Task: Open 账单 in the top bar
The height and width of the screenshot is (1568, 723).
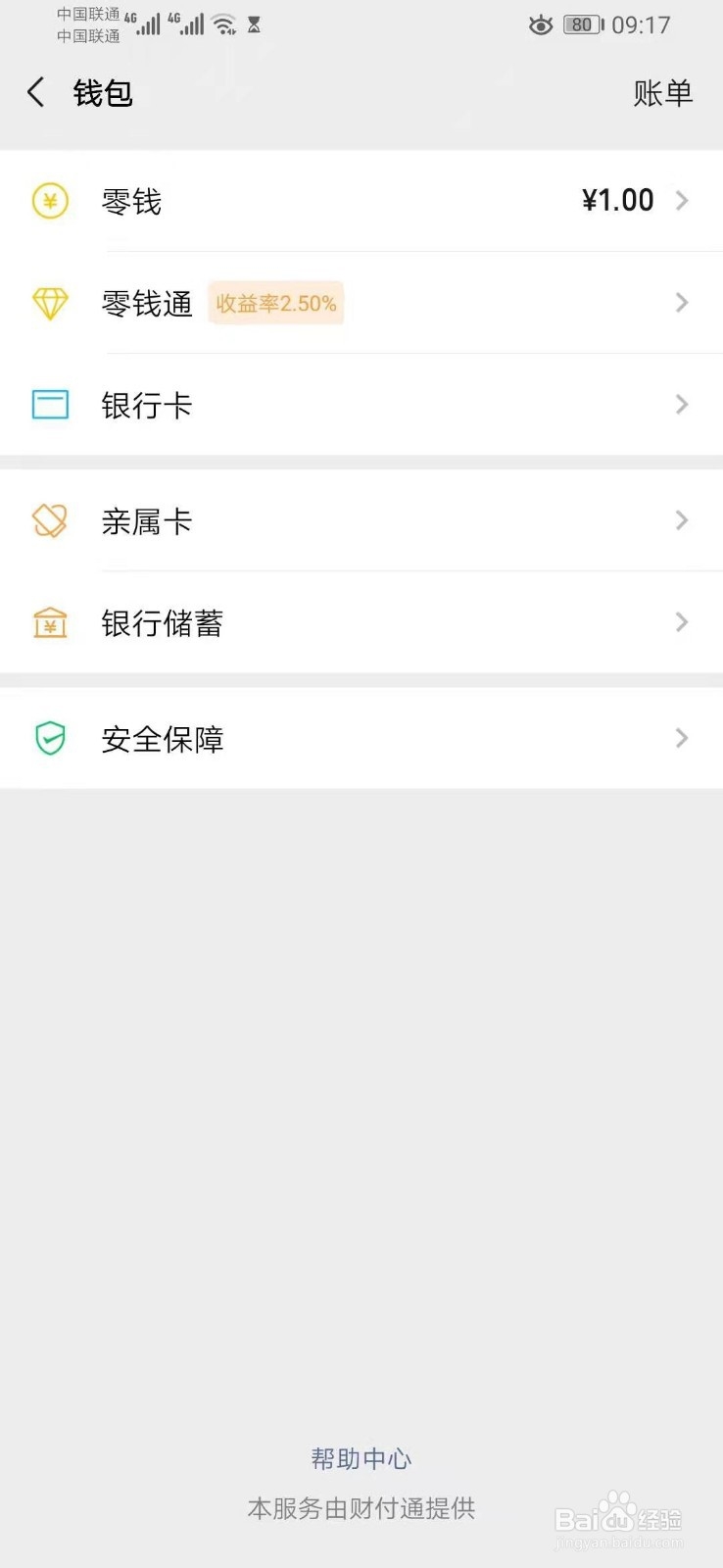Action: click(662, 93)
